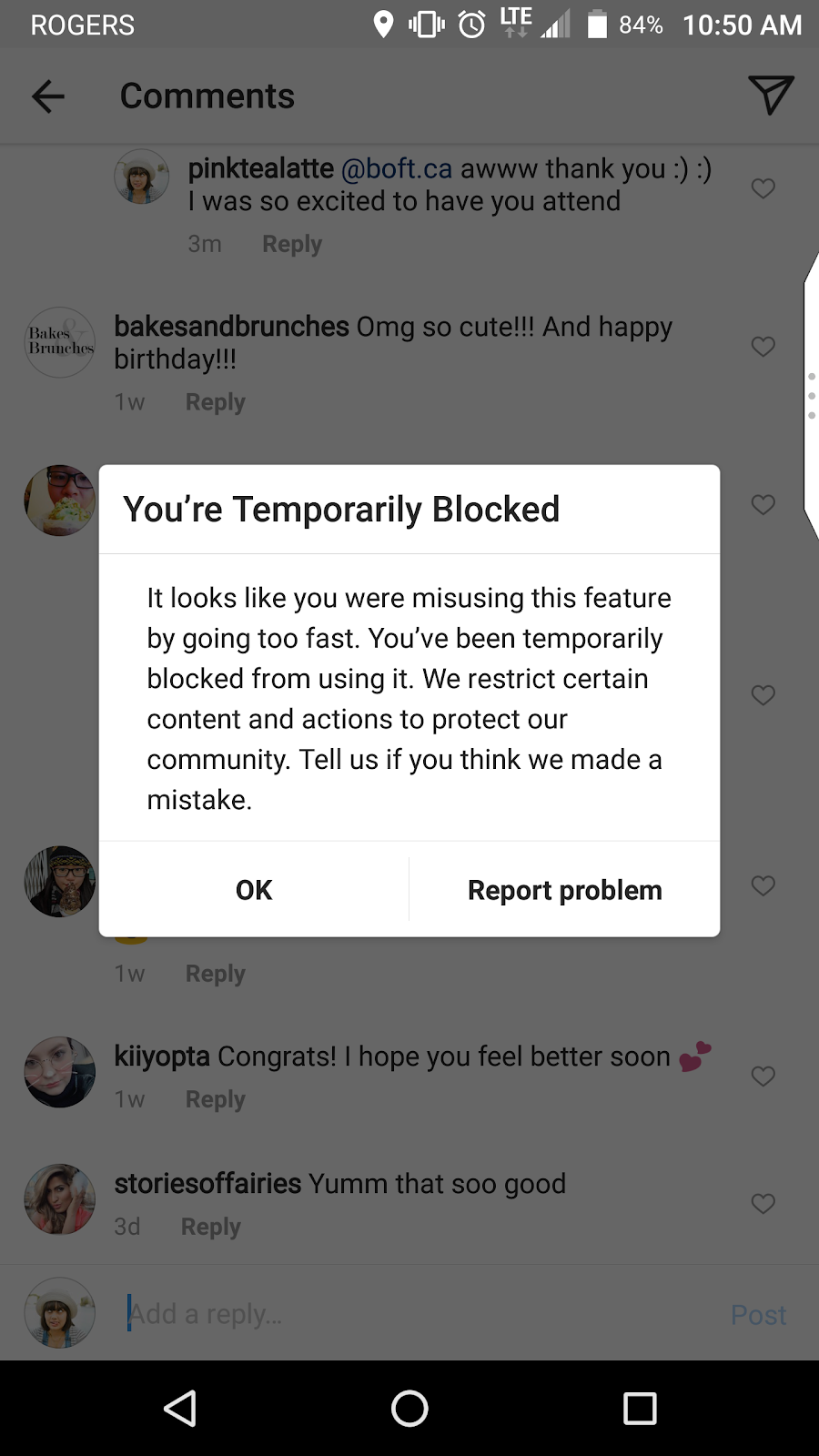Tap the system home button
The height and width of the screenshot is (1456, 819).
[x=409, y=1409]
